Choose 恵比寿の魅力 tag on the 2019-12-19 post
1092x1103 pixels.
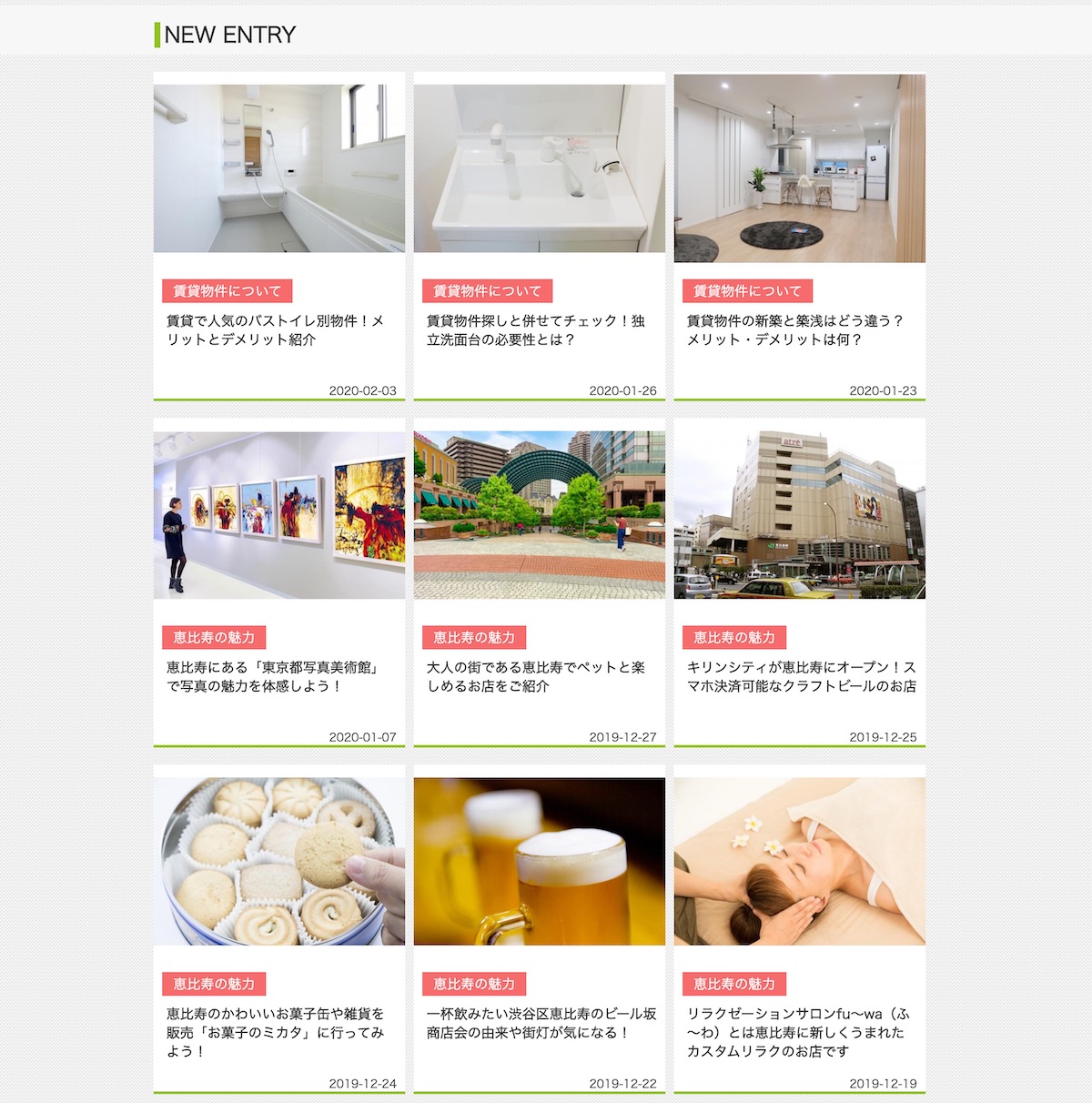coord(734,984)
